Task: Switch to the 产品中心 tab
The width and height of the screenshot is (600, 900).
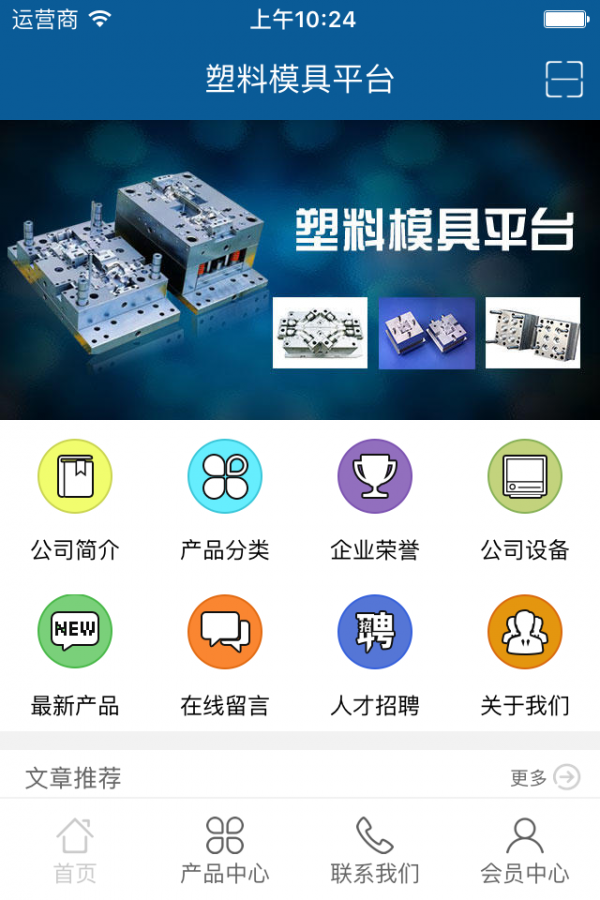Action: pos(225,850)
